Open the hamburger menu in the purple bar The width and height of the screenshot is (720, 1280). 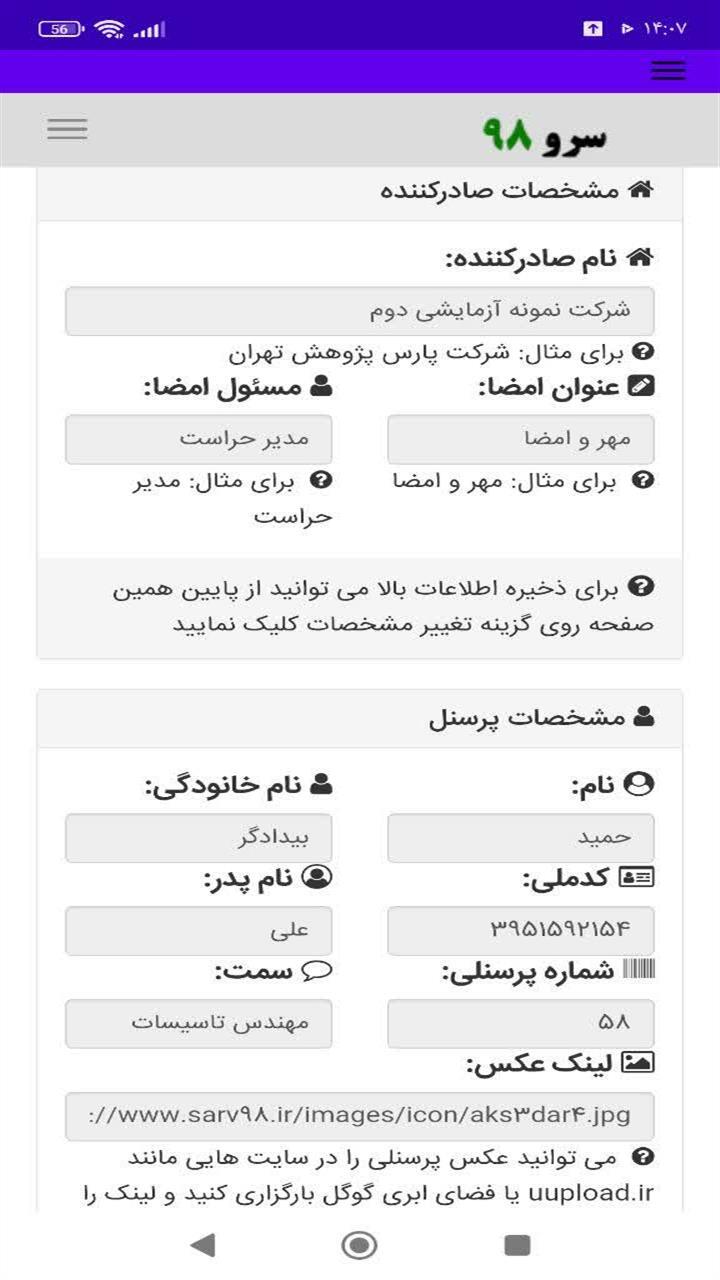pyautogui.click(x=667, y=70)
